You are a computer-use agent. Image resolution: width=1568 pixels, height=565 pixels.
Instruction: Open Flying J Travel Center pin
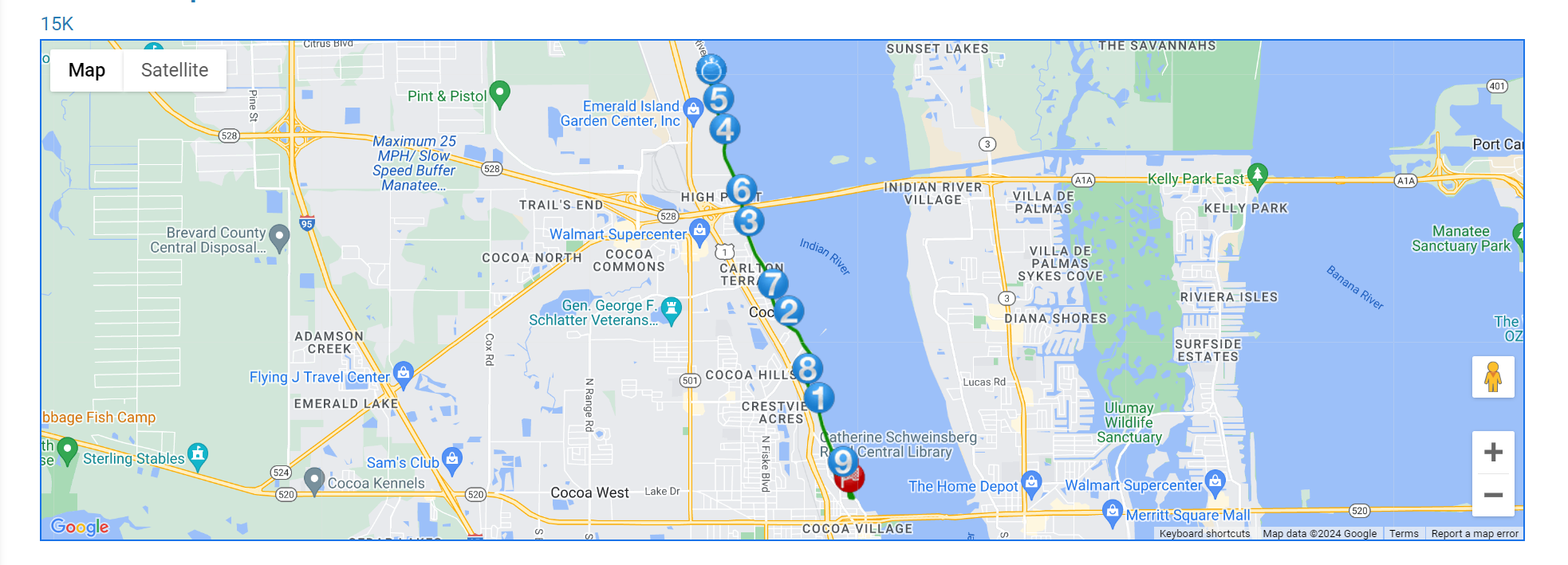point(404,373)
